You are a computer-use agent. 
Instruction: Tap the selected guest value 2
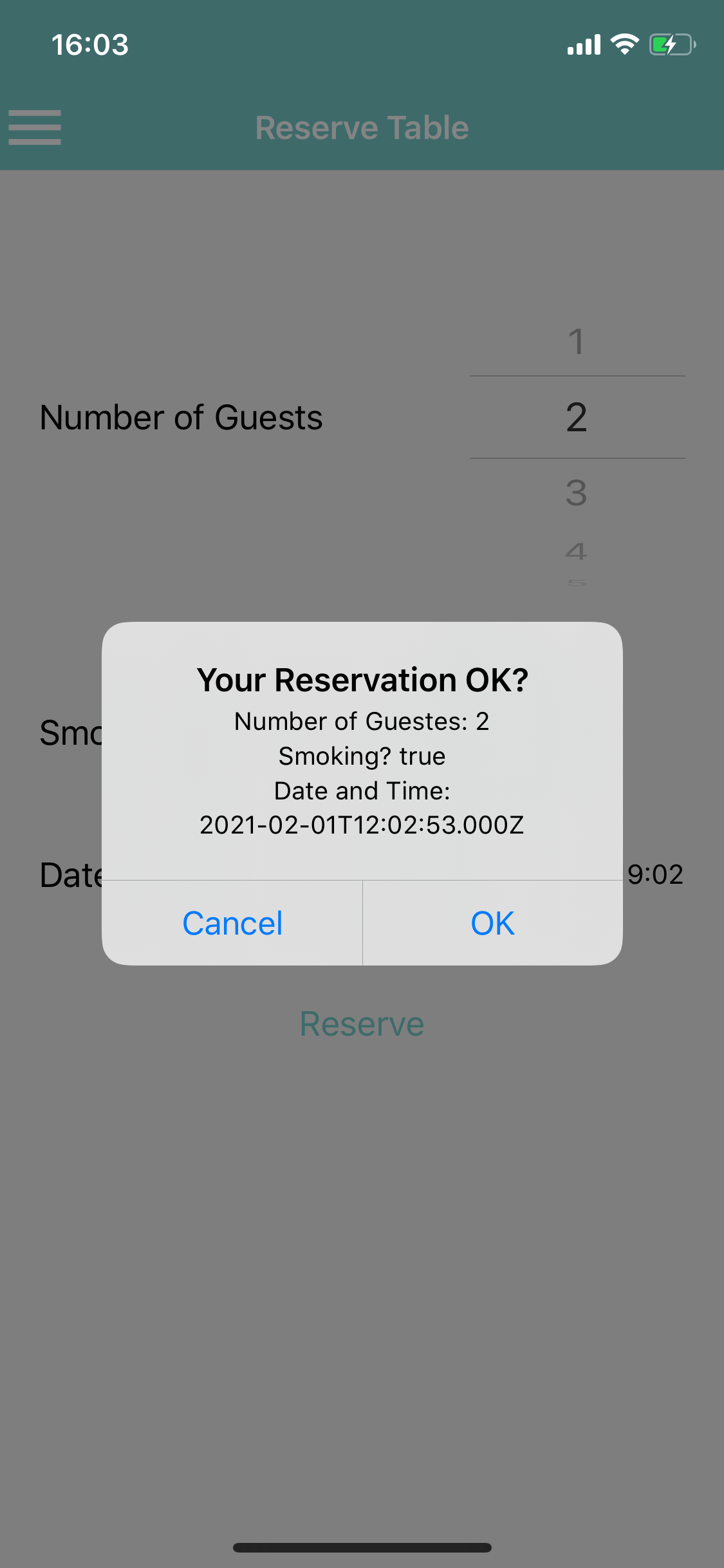pyautogui.click(x=577, y=417)
